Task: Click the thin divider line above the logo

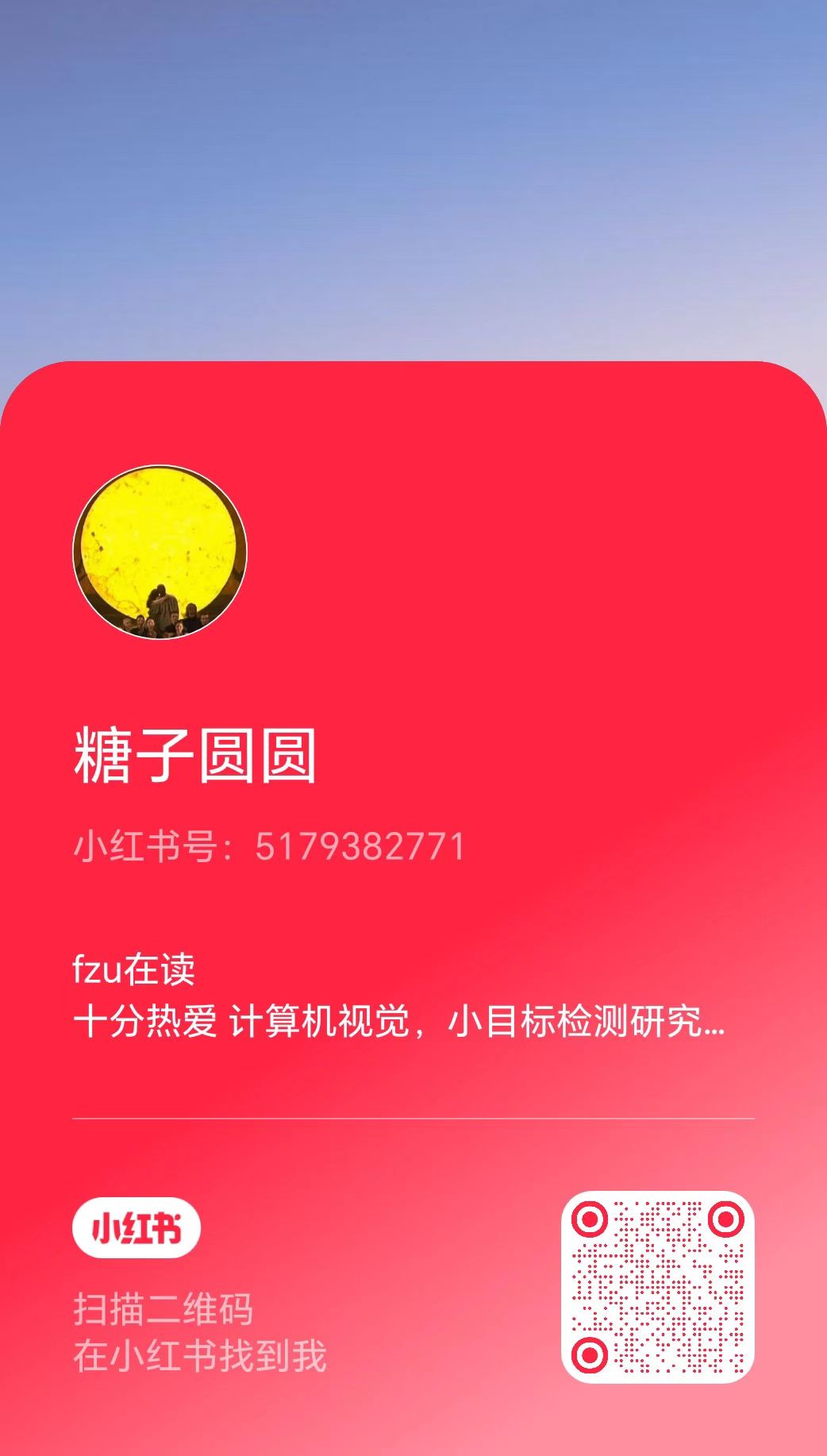Action: tap(413, 1119)
